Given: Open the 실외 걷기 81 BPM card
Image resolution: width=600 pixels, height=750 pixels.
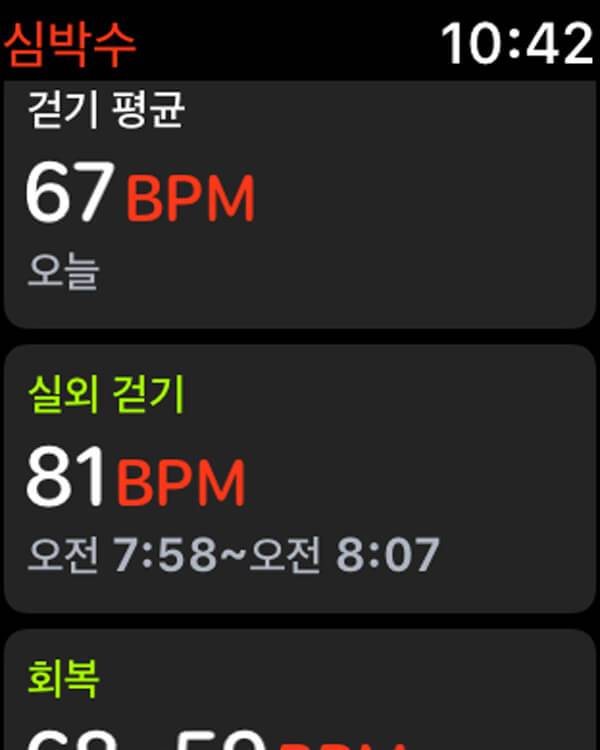Looking at the screenshot, I should point(300,478).
